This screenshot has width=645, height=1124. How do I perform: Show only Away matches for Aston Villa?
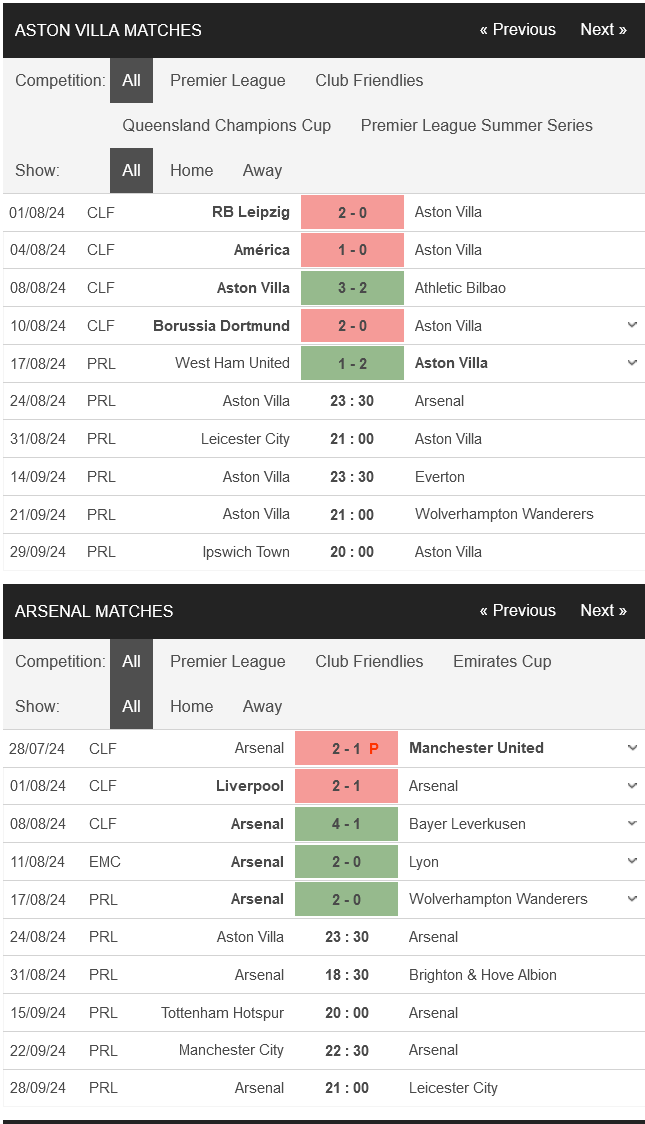(x=262, y=171)
